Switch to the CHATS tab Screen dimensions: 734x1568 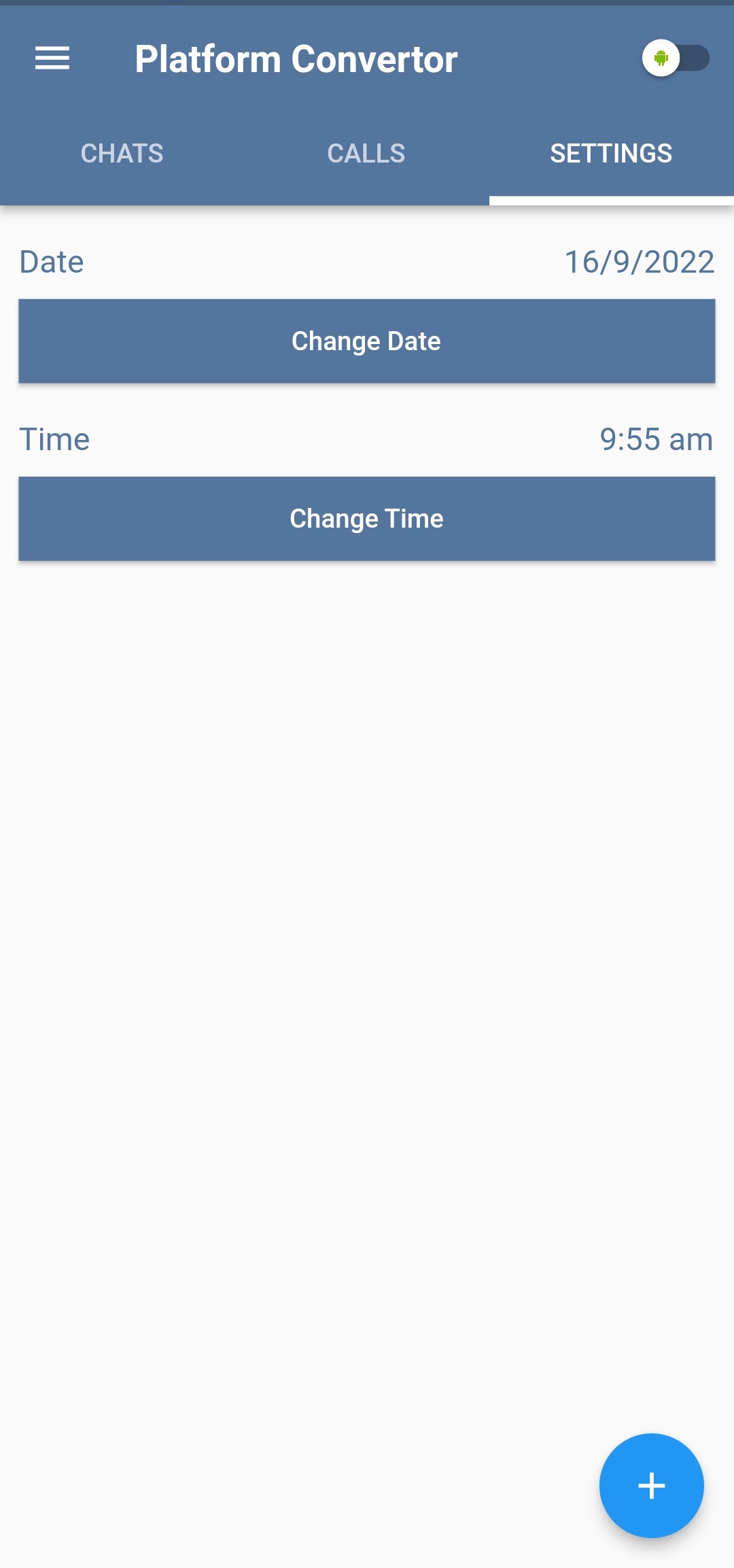(122, 153)
